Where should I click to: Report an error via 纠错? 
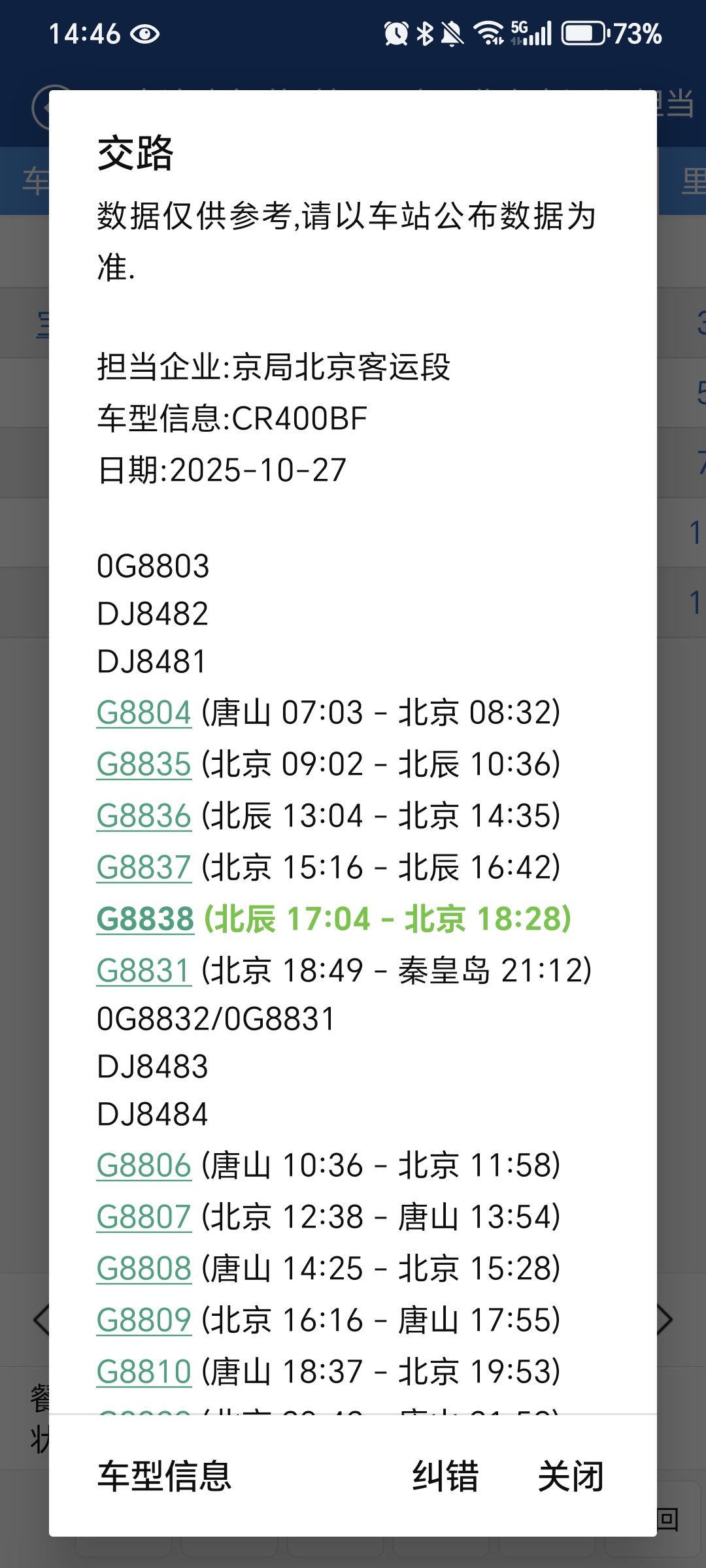point(445,1477)
